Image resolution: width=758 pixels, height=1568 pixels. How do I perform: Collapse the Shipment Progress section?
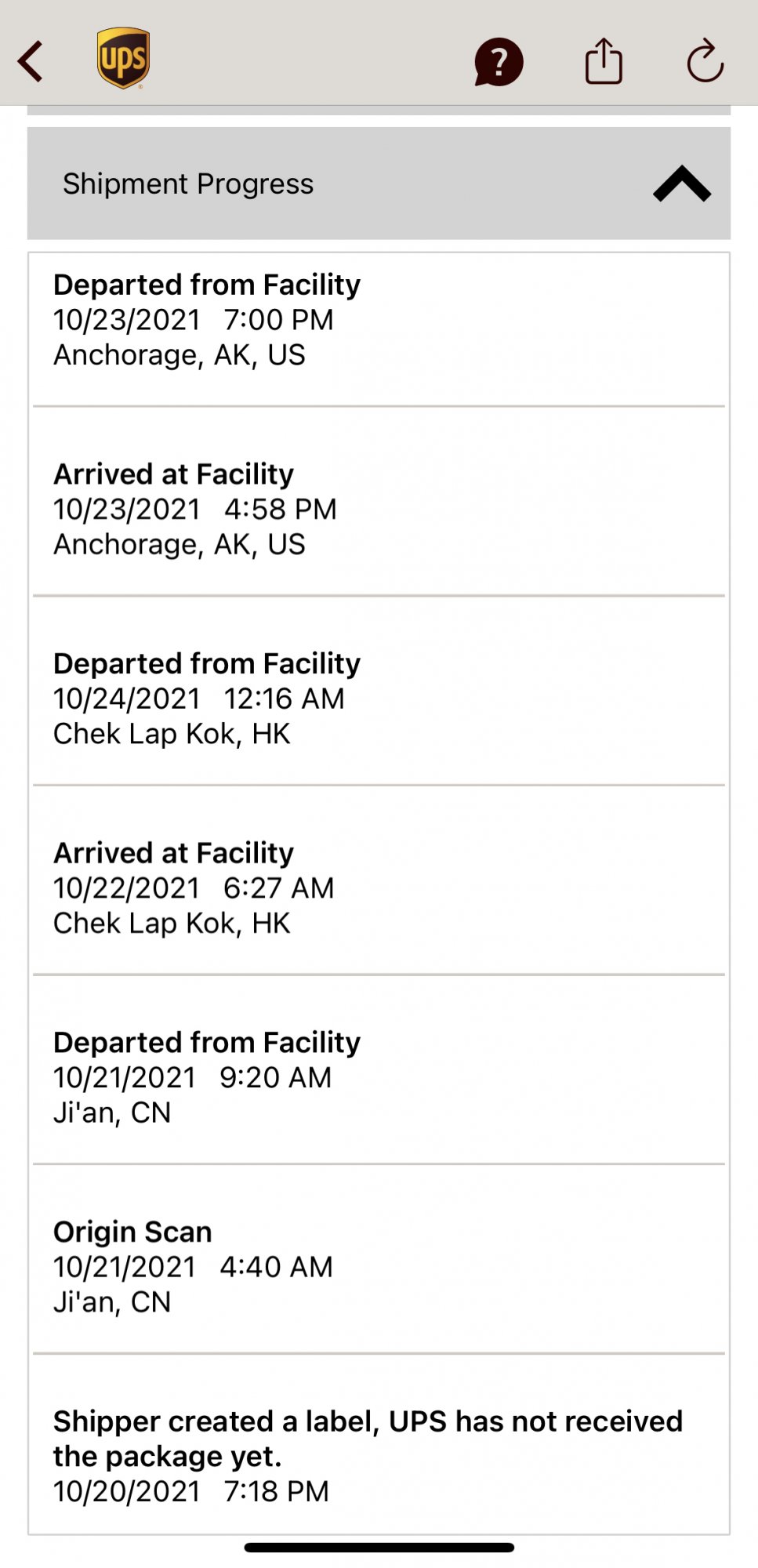[x=681, y=183]
